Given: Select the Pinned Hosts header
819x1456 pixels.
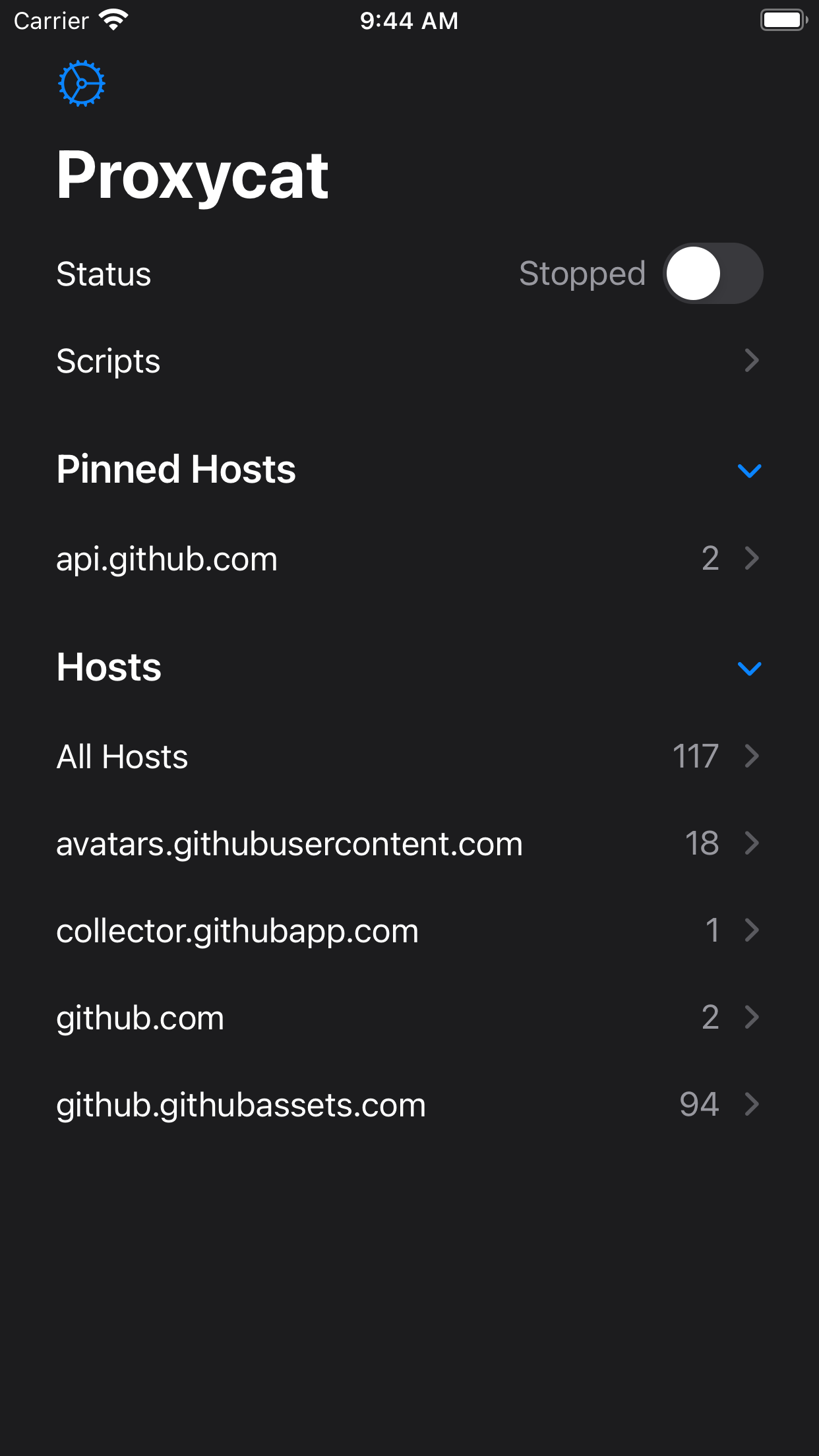Looking at the screenshot, I should pyautogui.click(x=176, y=470).
